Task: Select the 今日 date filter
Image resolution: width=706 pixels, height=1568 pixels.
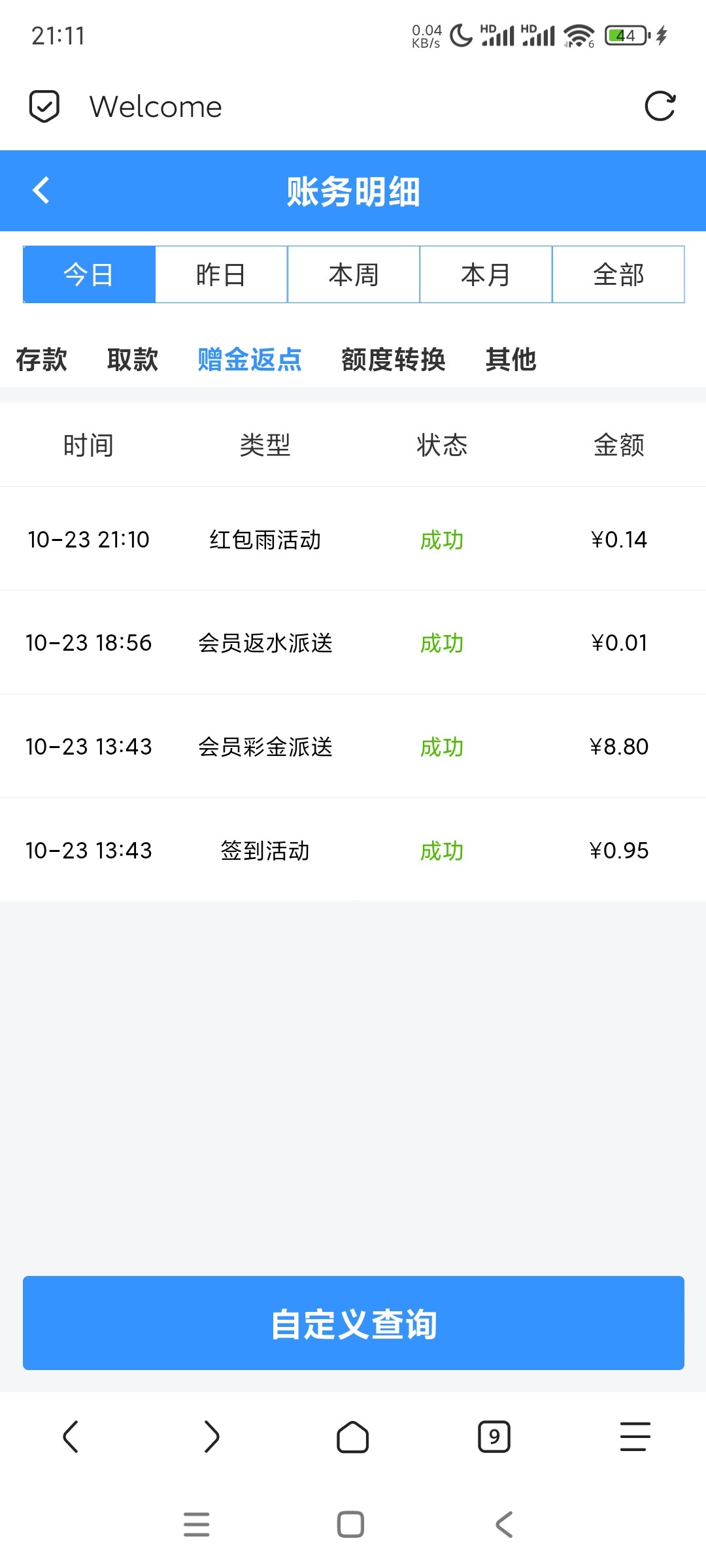Action: pos(89,274)
